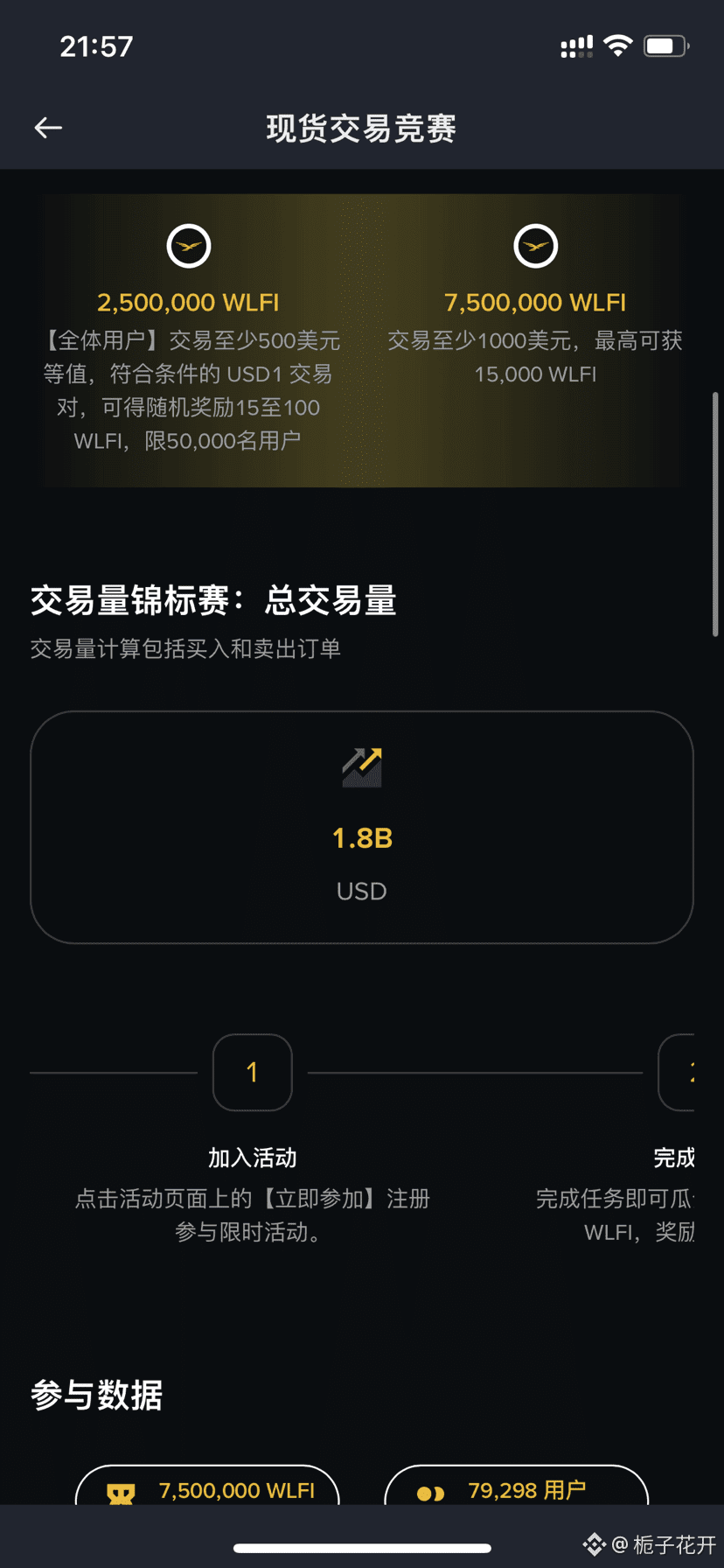
Task: Tap the participants icon beside 79,298 用户
Action: (430, 1490)
